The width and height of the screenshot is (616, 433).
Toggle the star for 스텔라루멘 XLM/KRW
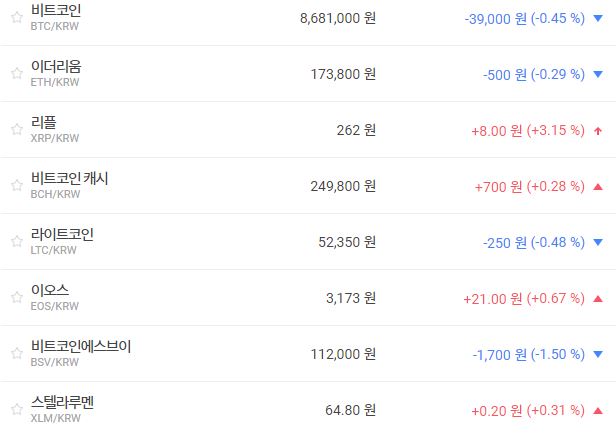click(16, 410)
